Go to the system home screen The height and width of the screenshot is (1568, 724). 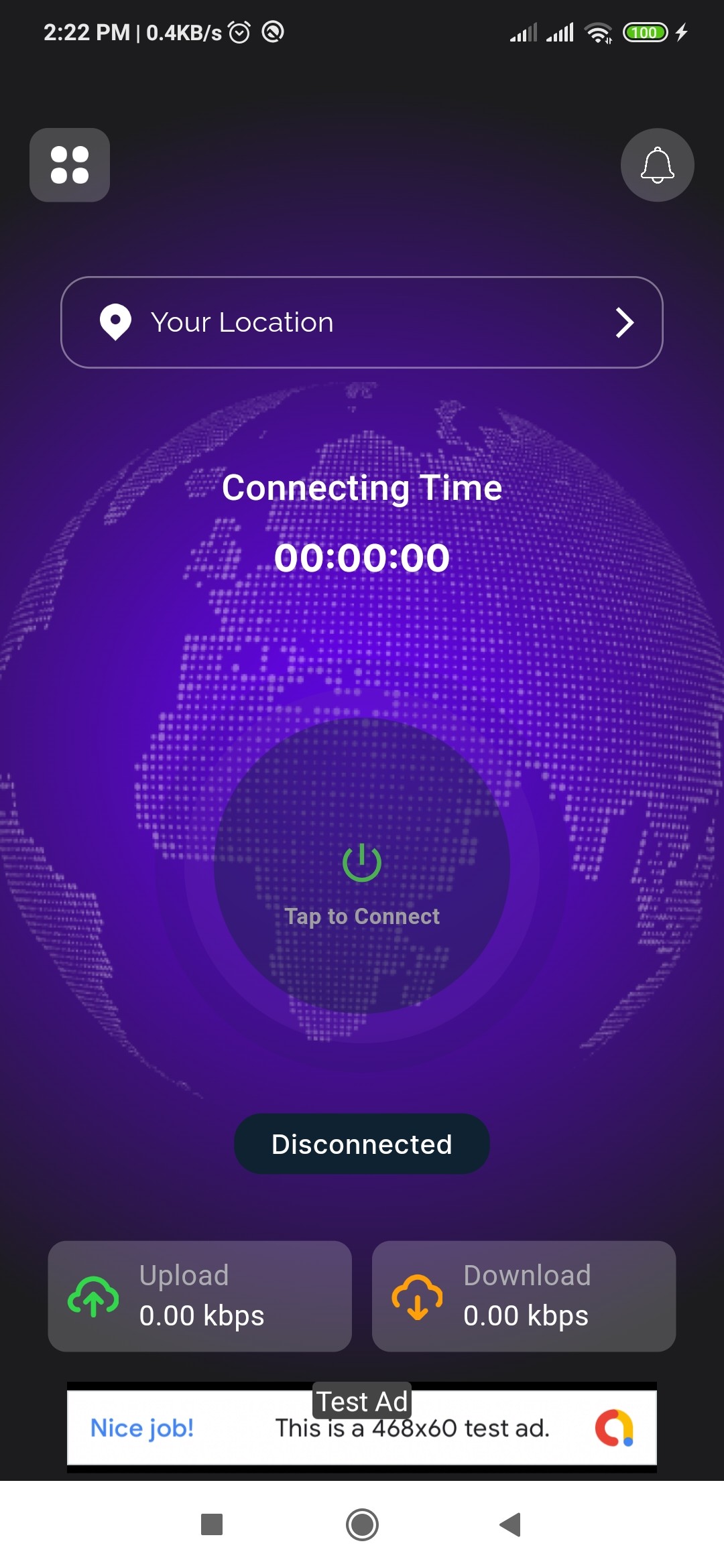[x=362, y=1524]
